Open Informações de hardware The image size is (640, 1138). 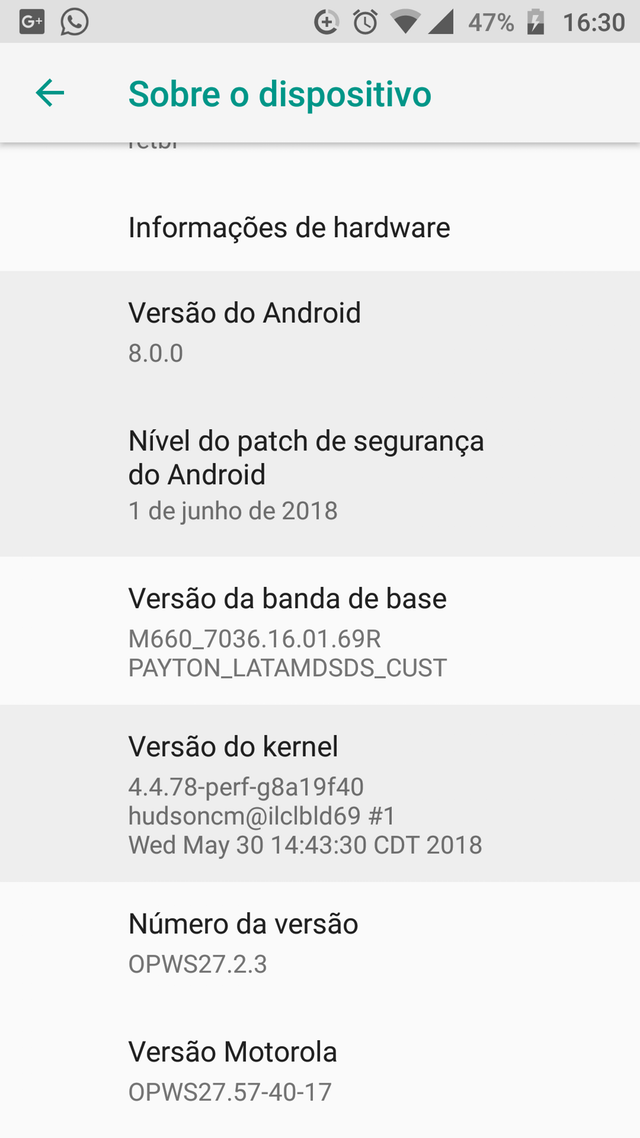pos(320,228)
